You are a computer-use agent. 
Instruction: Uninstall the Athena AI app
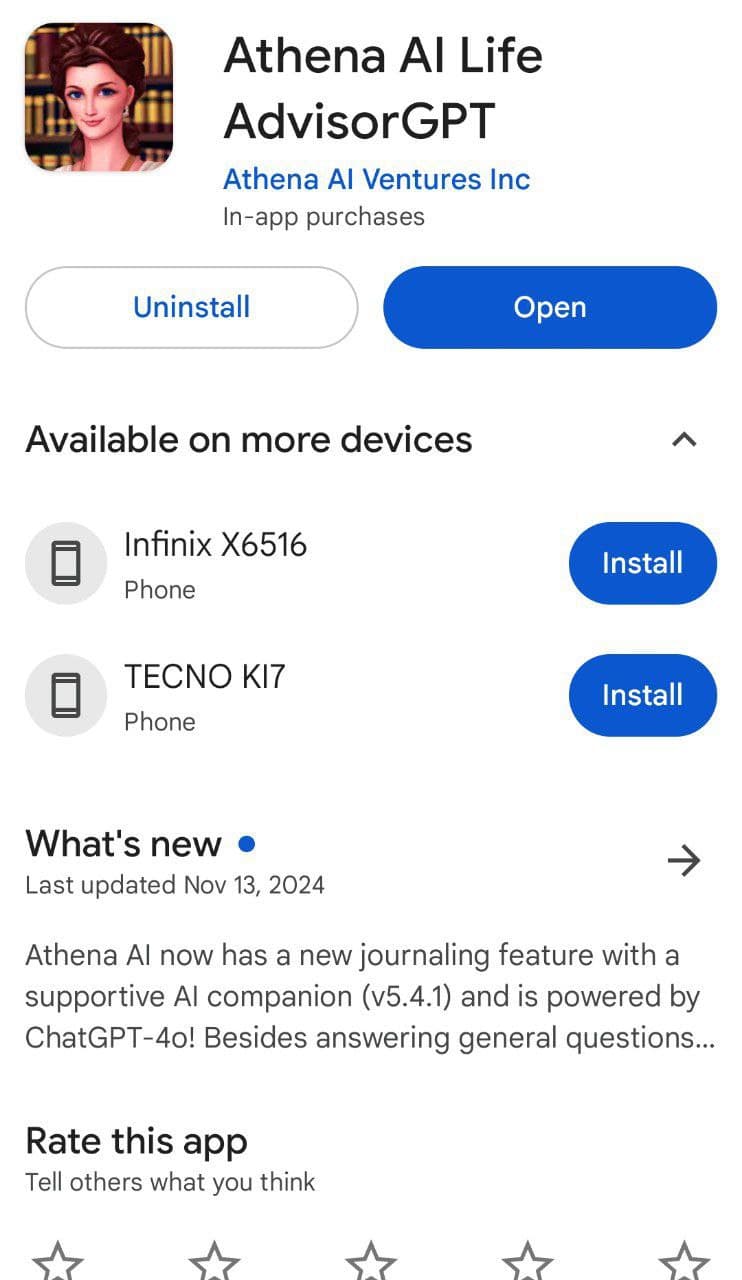pyautogui.click(x=191, y=307)
